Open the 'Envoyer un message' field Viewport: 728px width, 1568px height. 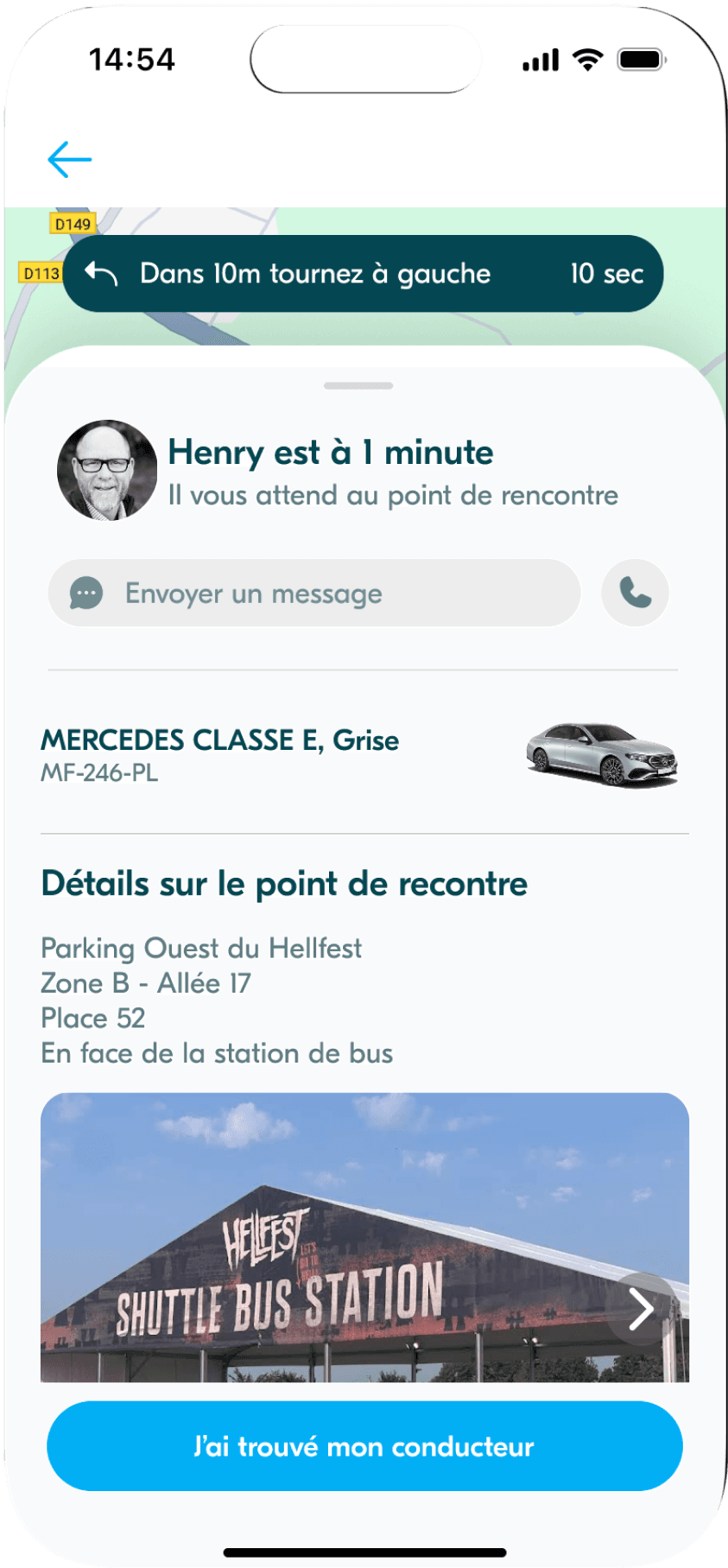pos(314,594)
